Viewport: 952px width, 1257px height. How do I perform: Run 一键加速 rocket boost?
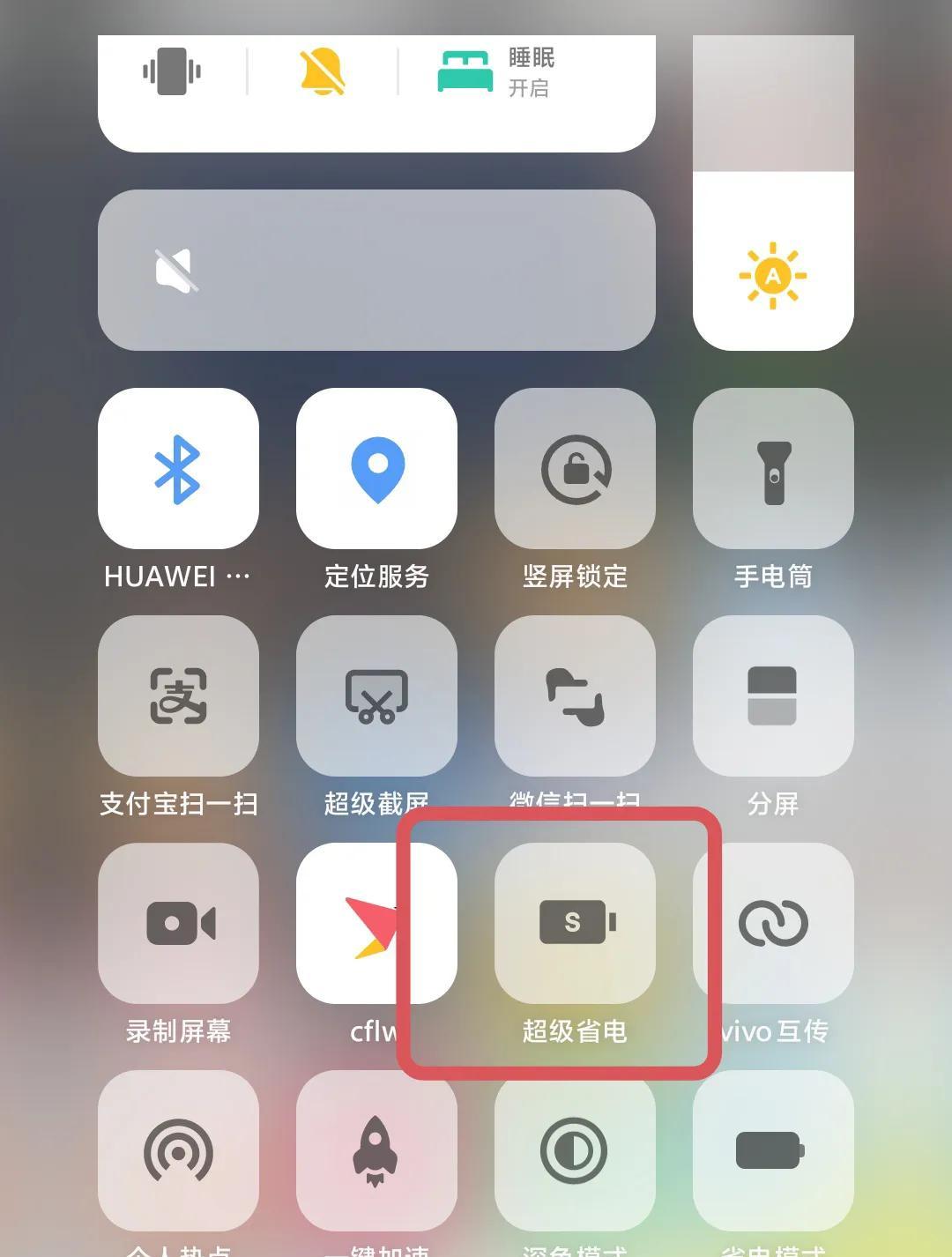tap(376, 1150)
